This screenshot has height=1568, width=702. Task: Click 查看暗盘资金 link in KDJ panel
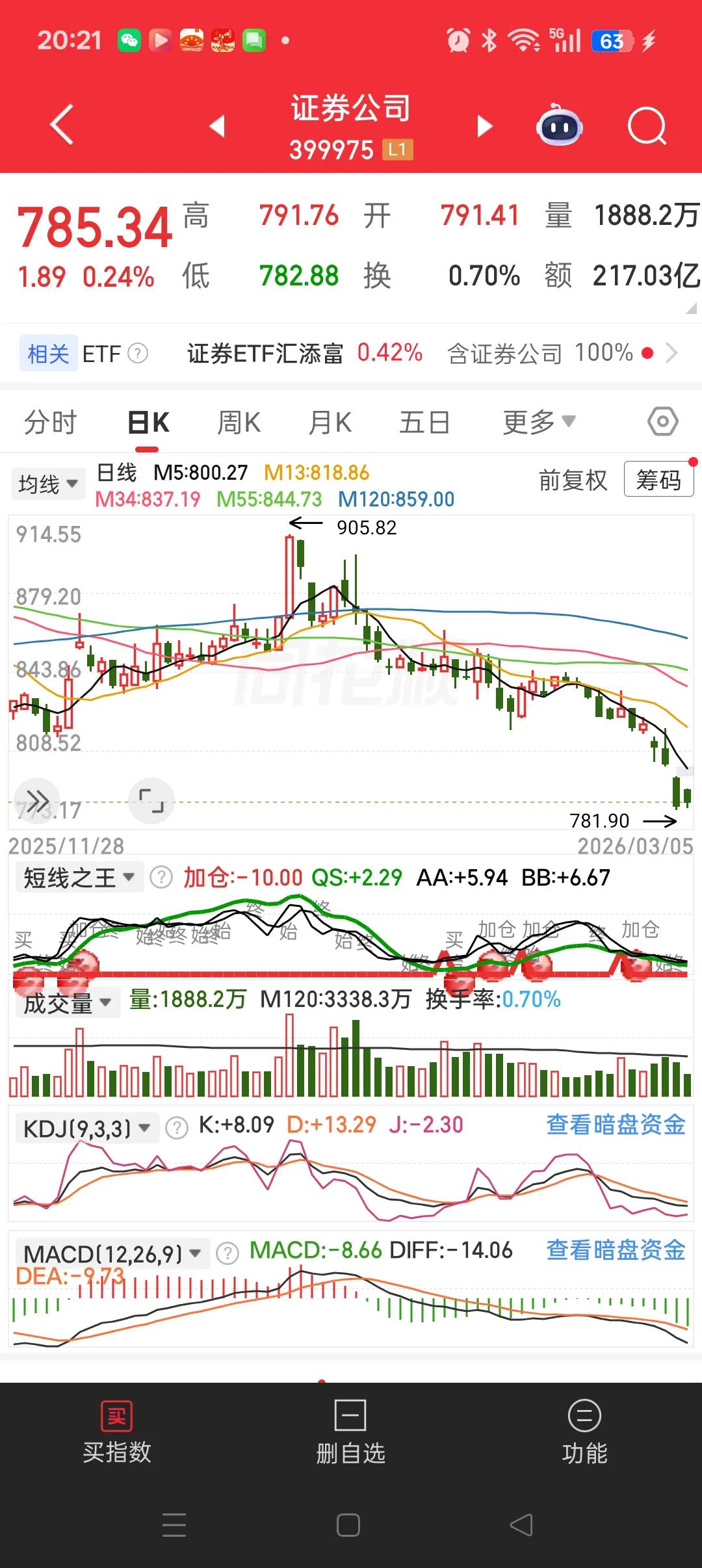[616, 1127]
